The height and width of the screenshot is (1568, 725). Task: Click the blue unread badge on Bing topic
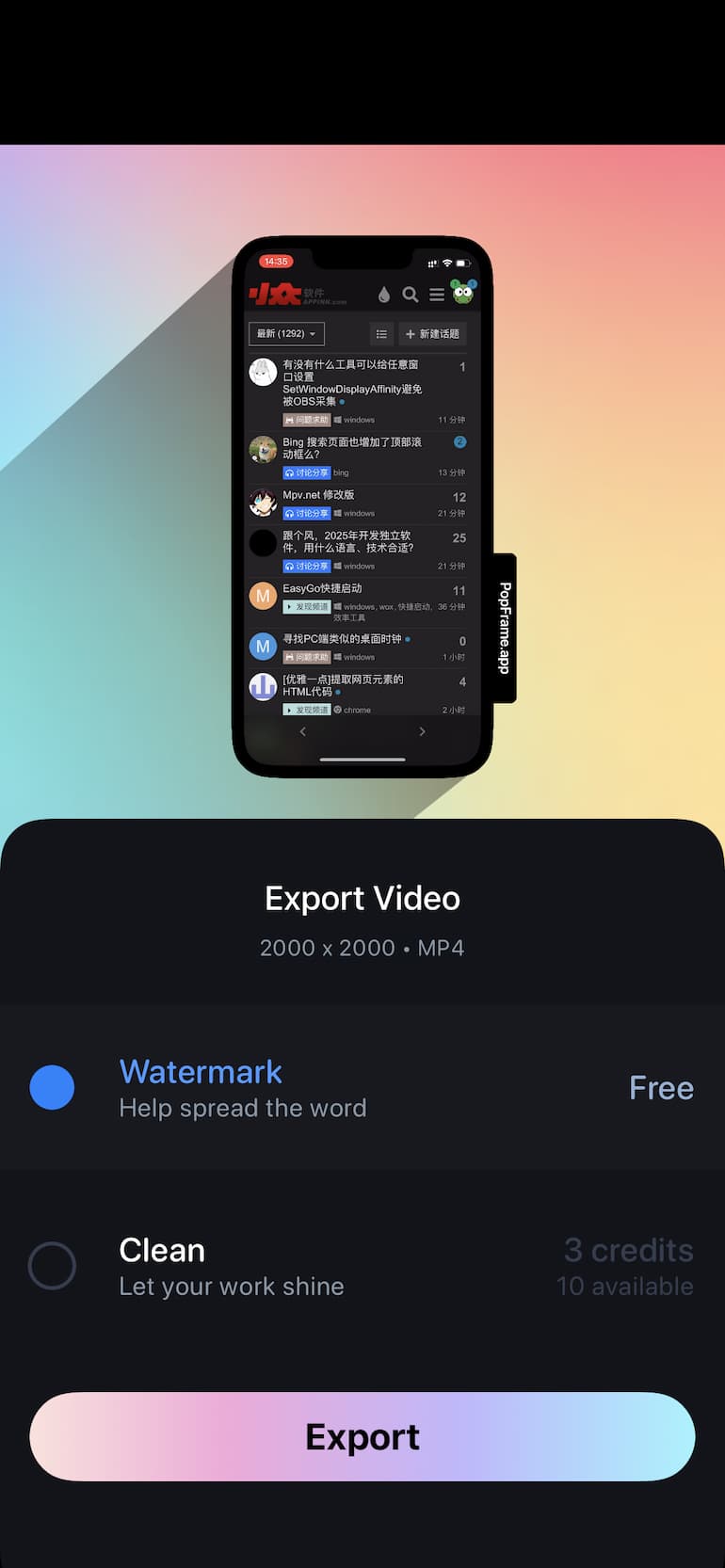click(x=460, y=442)
